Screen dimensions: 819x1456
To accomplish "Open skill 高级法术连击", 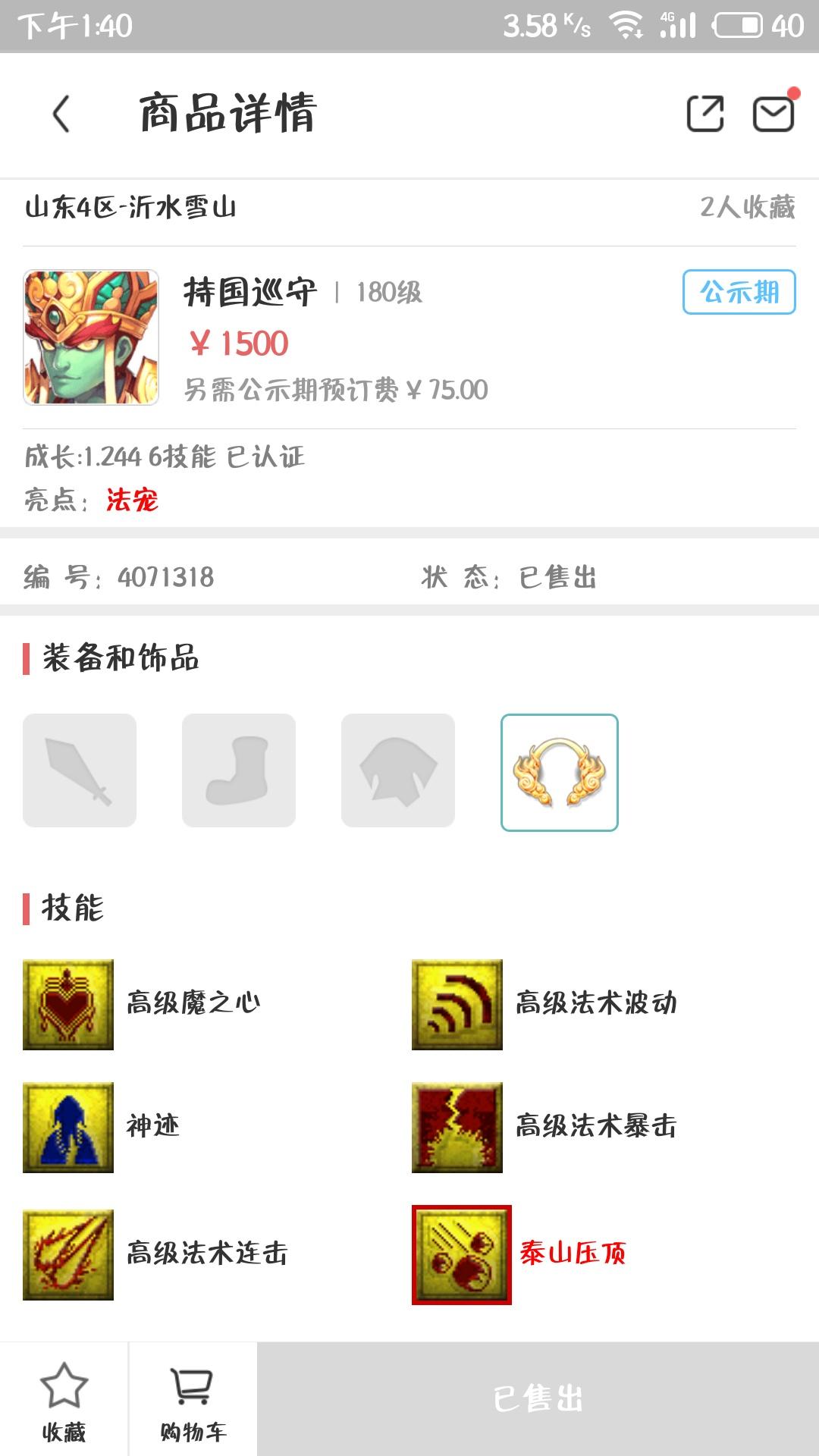I will point(68,1254).
